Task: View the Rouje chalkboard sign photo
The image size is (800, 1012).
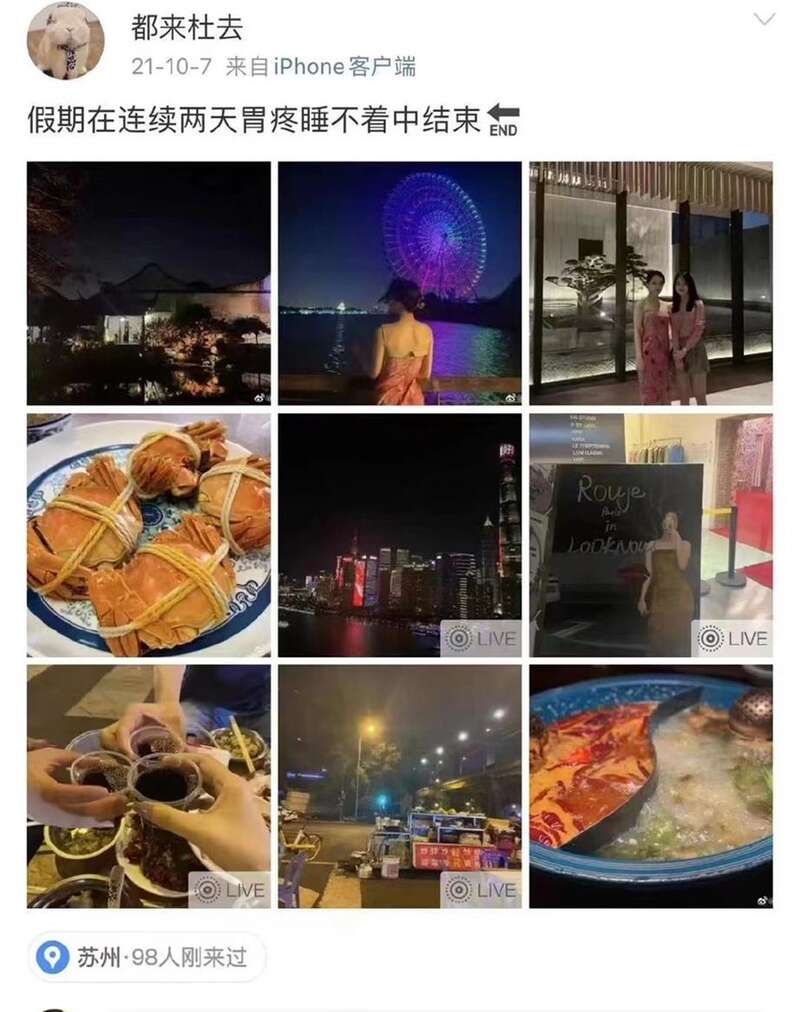Action: [x=651, y=535]
